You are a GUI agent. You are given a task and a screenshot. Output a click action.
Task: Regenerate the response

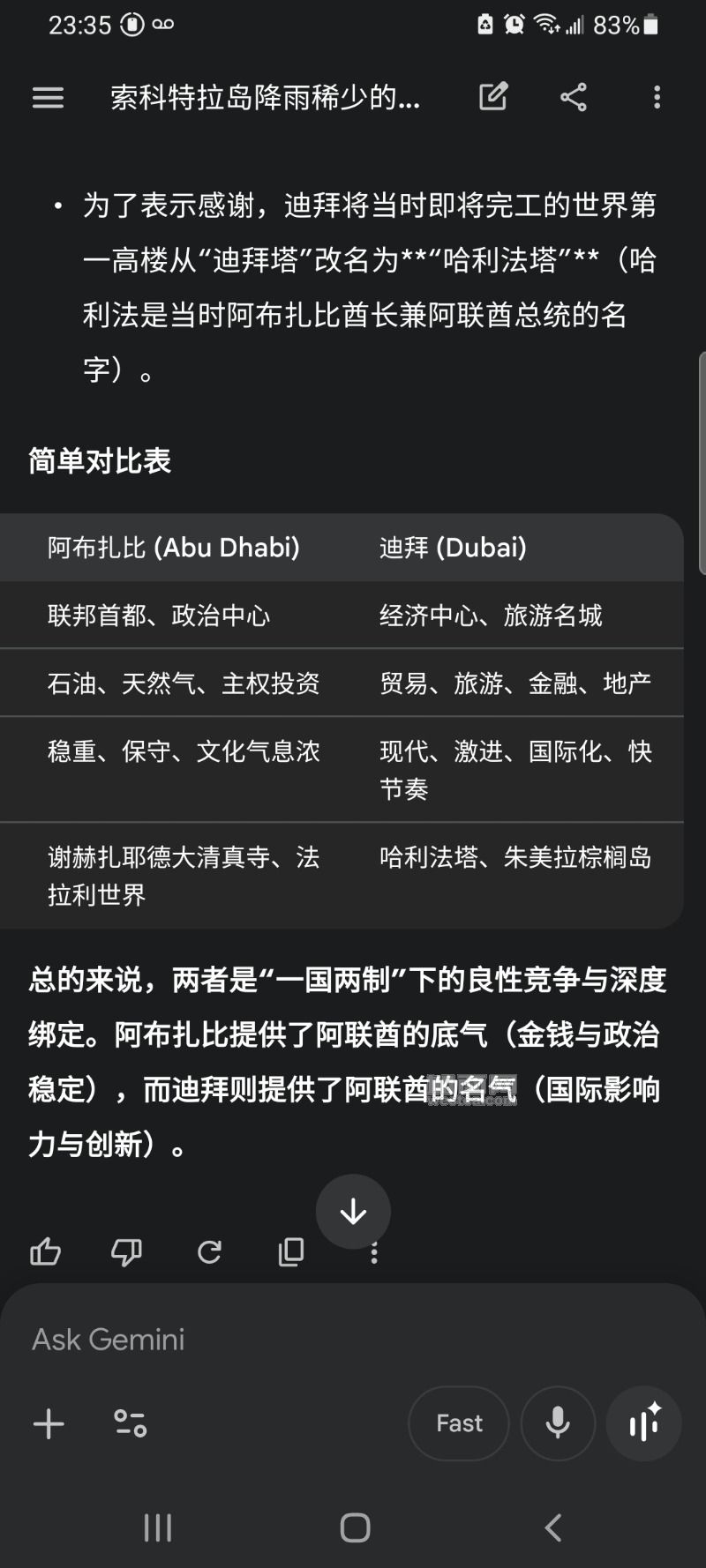209,1251
